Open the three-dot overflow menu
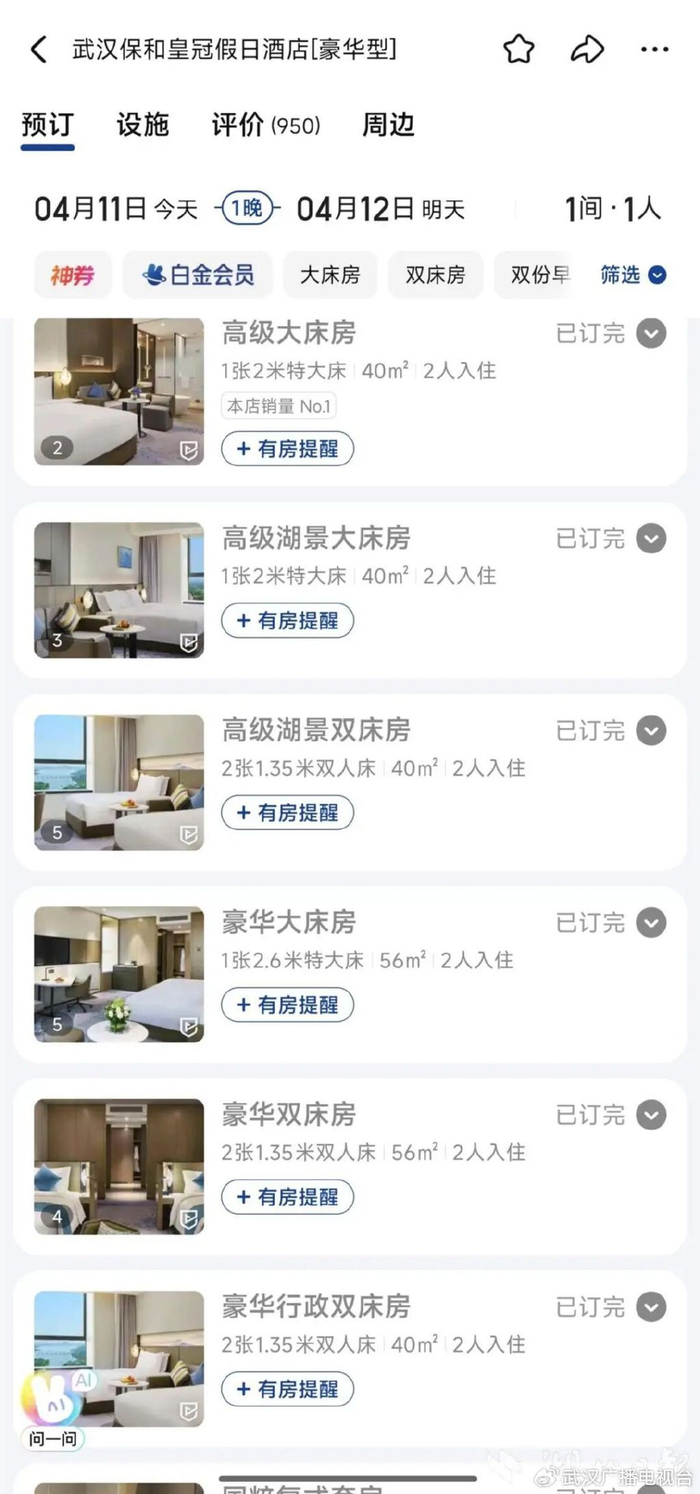 pyautogui.click(x=654, y=50)
